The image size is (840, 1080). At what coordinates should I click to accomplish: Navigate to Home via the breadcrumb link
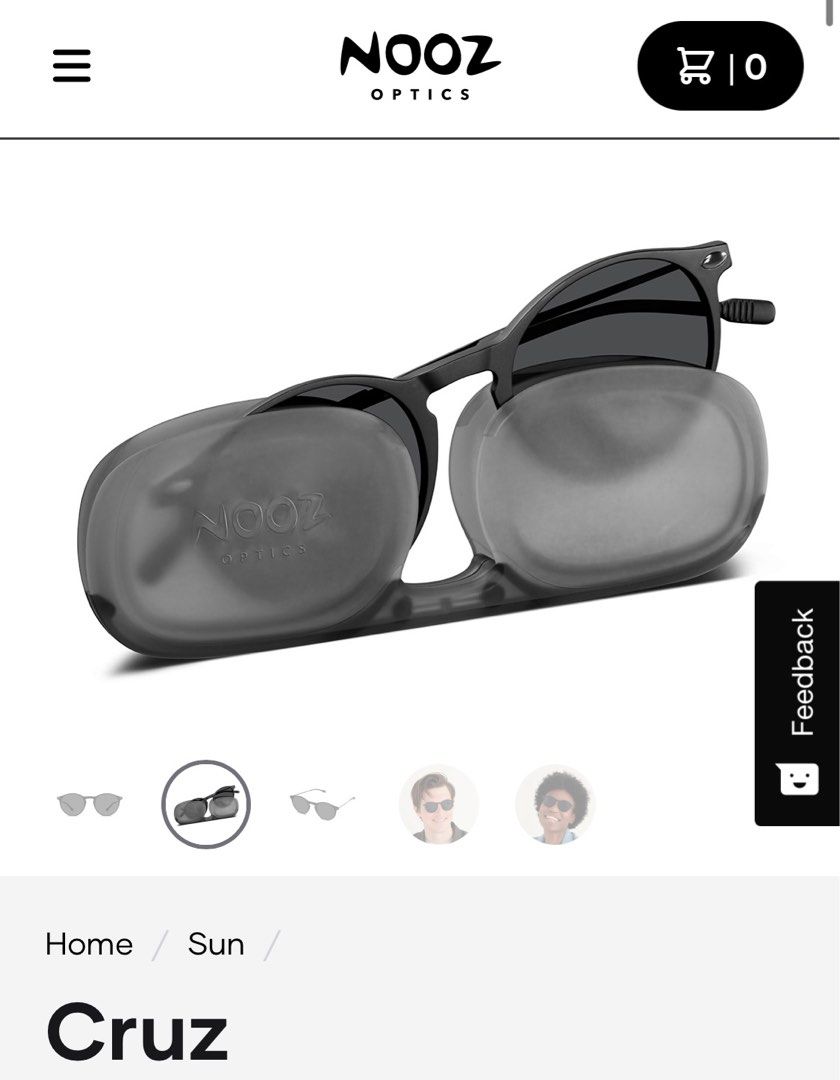click(x=90, y=944)
